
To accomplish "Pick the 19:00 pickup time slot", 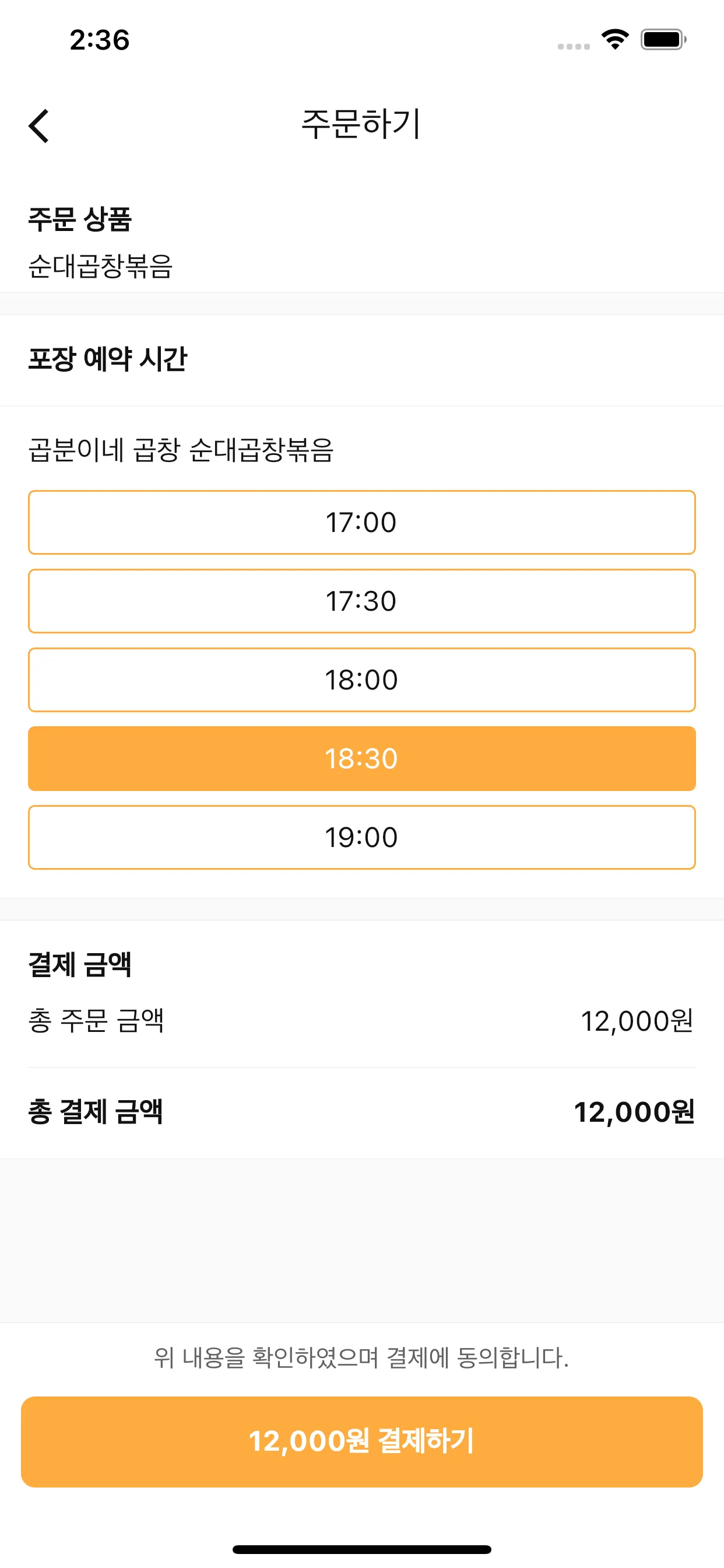I will (x=361, y=837).
